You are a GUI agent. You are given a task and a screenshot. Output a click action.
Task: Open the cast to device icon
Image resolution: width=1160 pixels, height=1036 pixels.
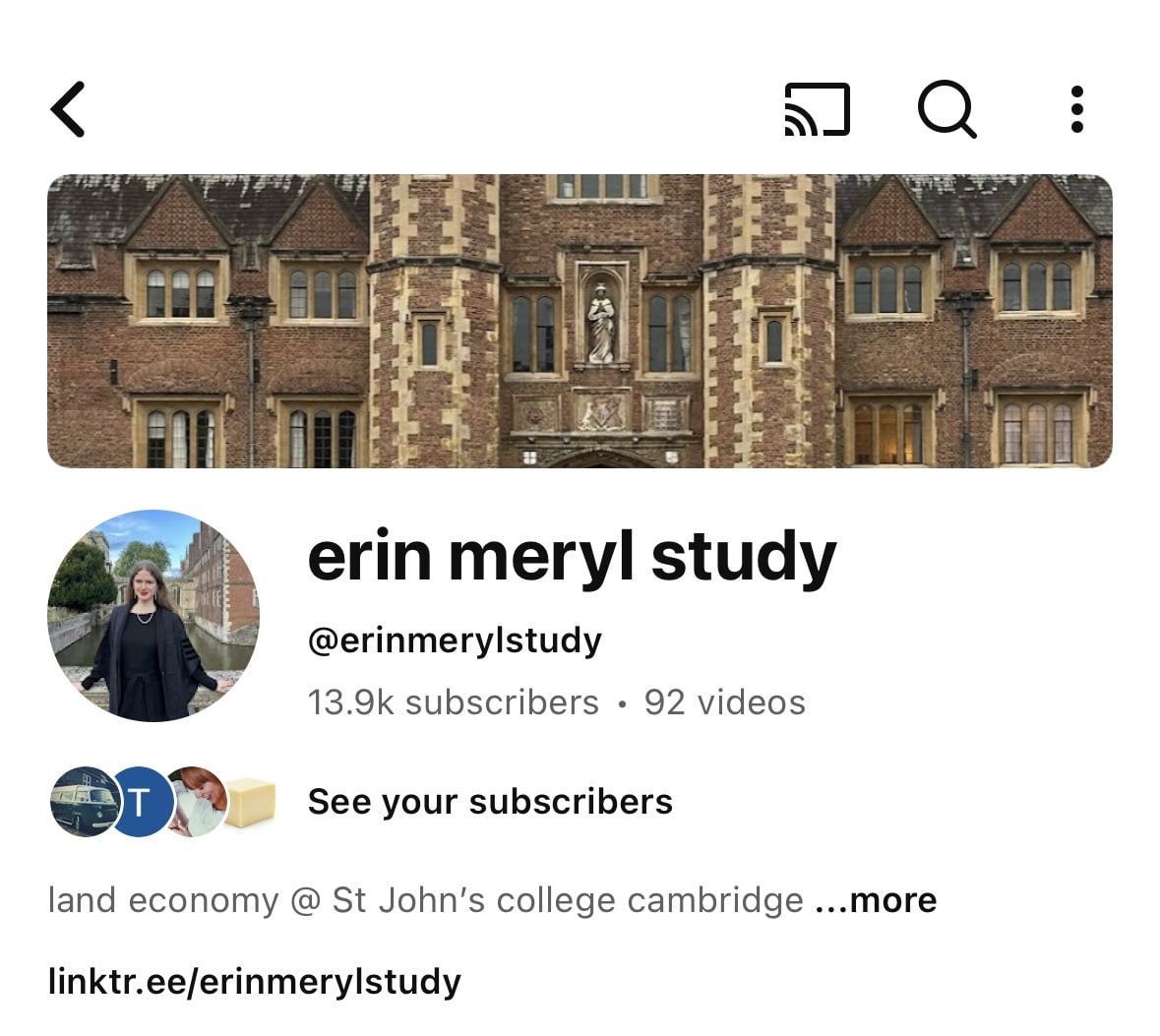coord(816,109)
